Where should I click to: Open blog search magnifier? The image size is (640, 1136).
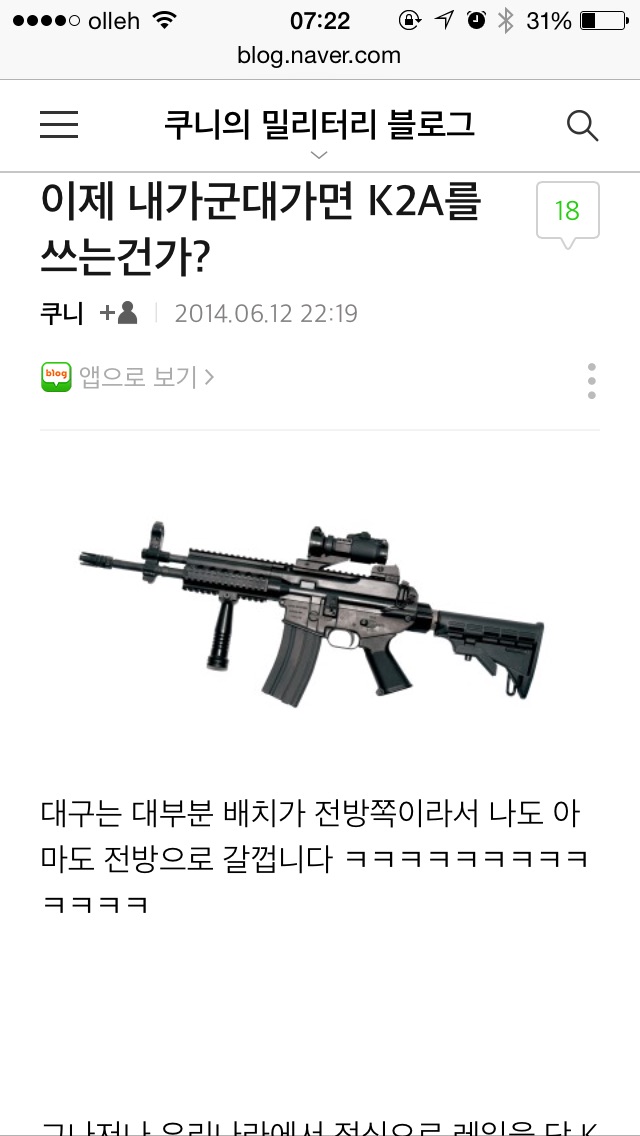(582, 126)
